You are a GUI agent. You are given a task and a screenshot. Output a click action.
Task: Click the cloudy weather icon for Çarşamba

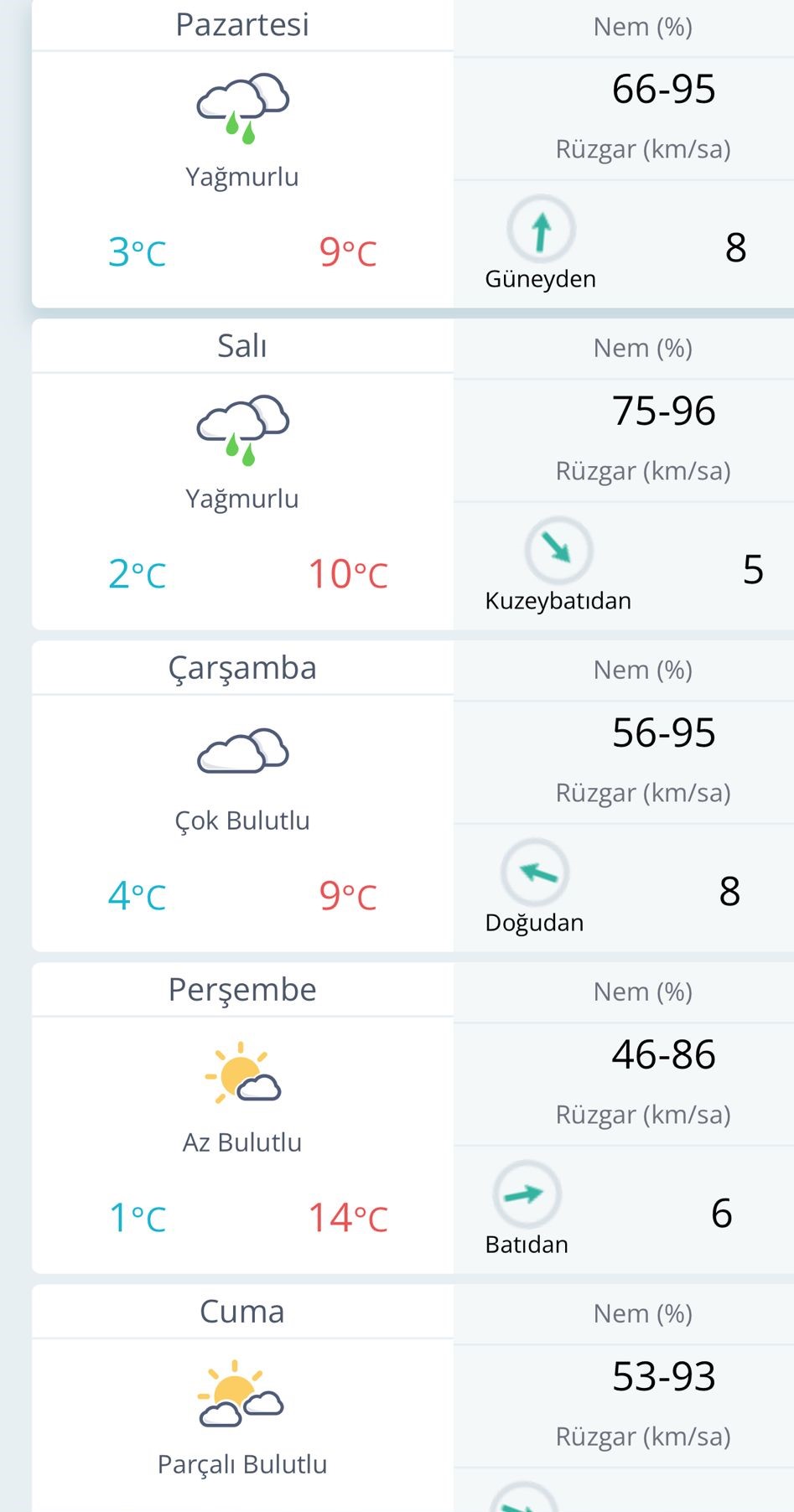[x=242, y=752]
